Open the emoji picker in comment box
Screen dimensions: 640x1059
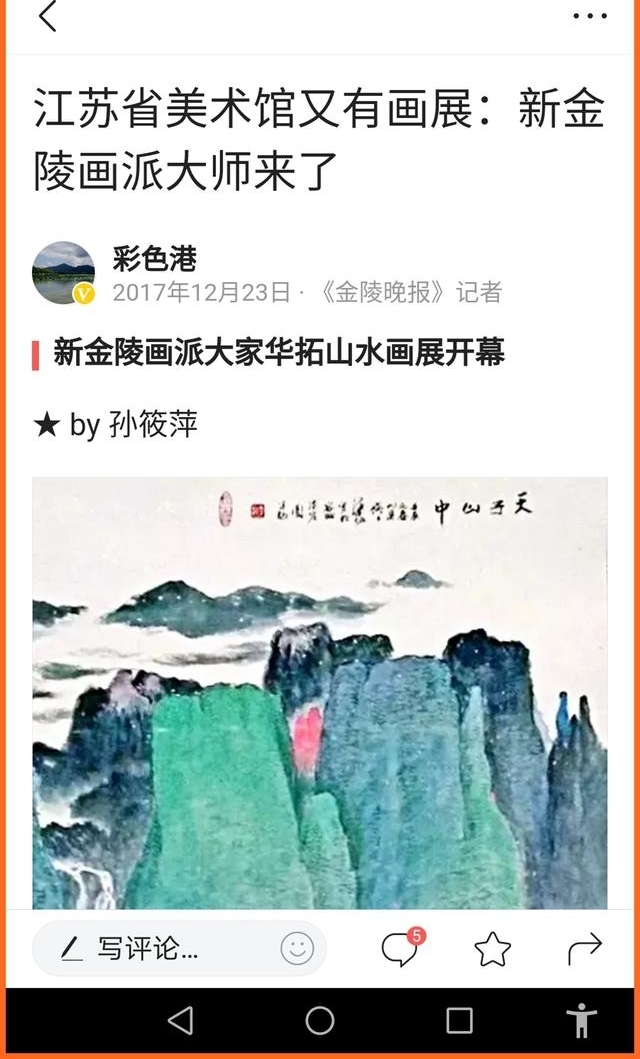[x=297, y=949]
